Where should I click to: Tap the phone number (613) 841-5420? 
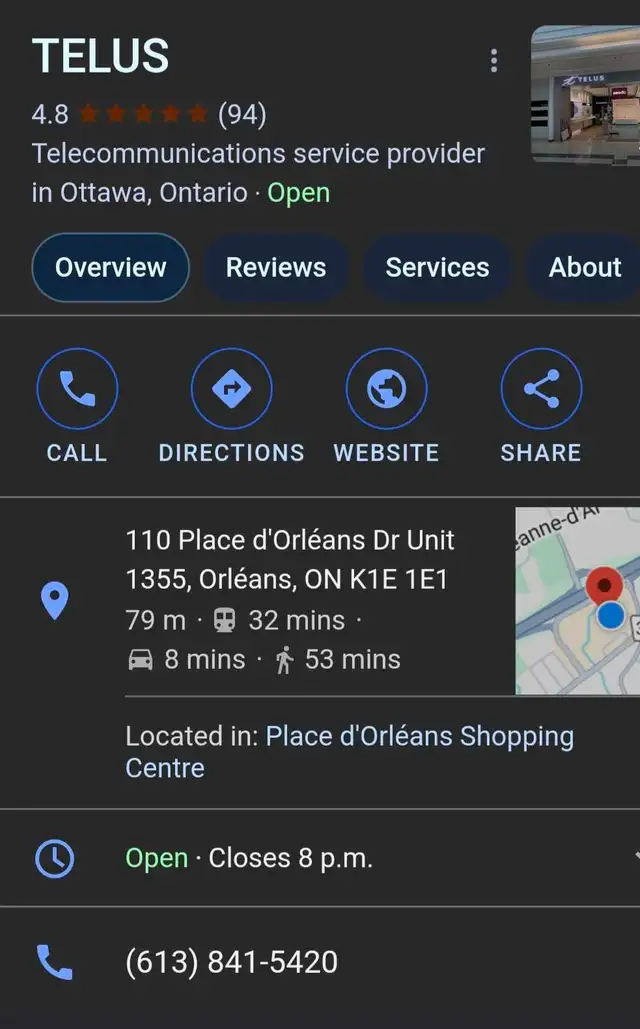pos(232,962)
